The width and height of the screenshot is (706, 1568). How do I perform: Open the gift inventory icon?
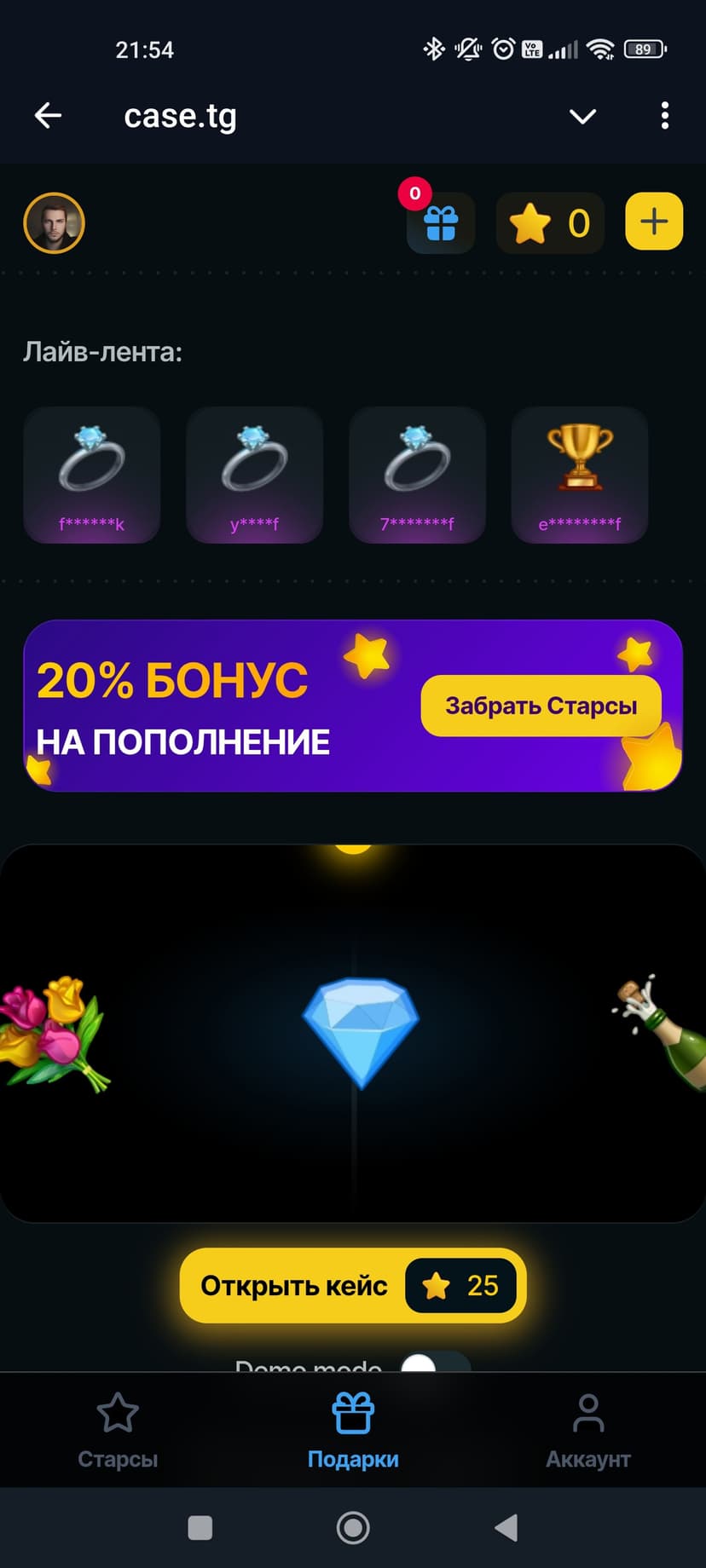click(x=441, y=223)
